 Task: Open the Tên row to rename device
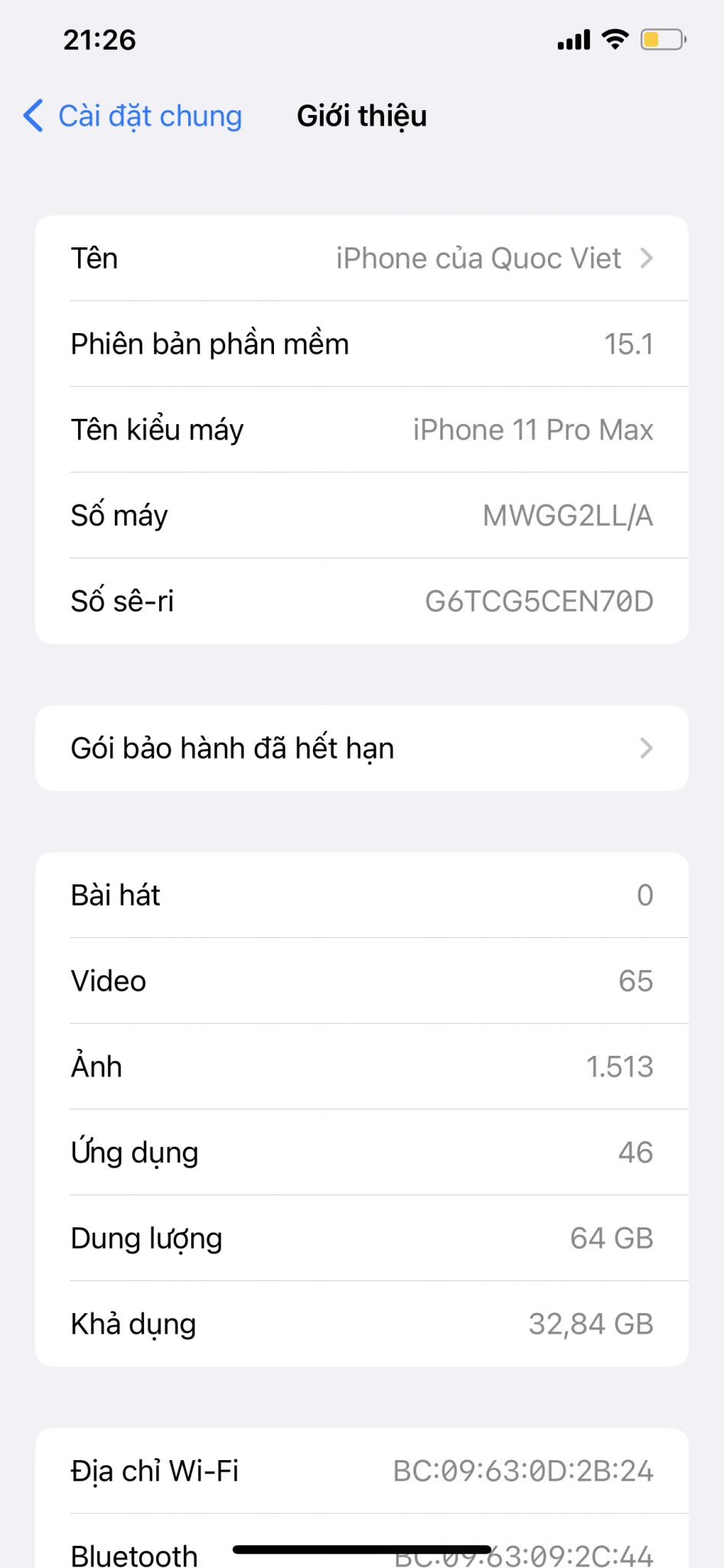pos(362,258)
